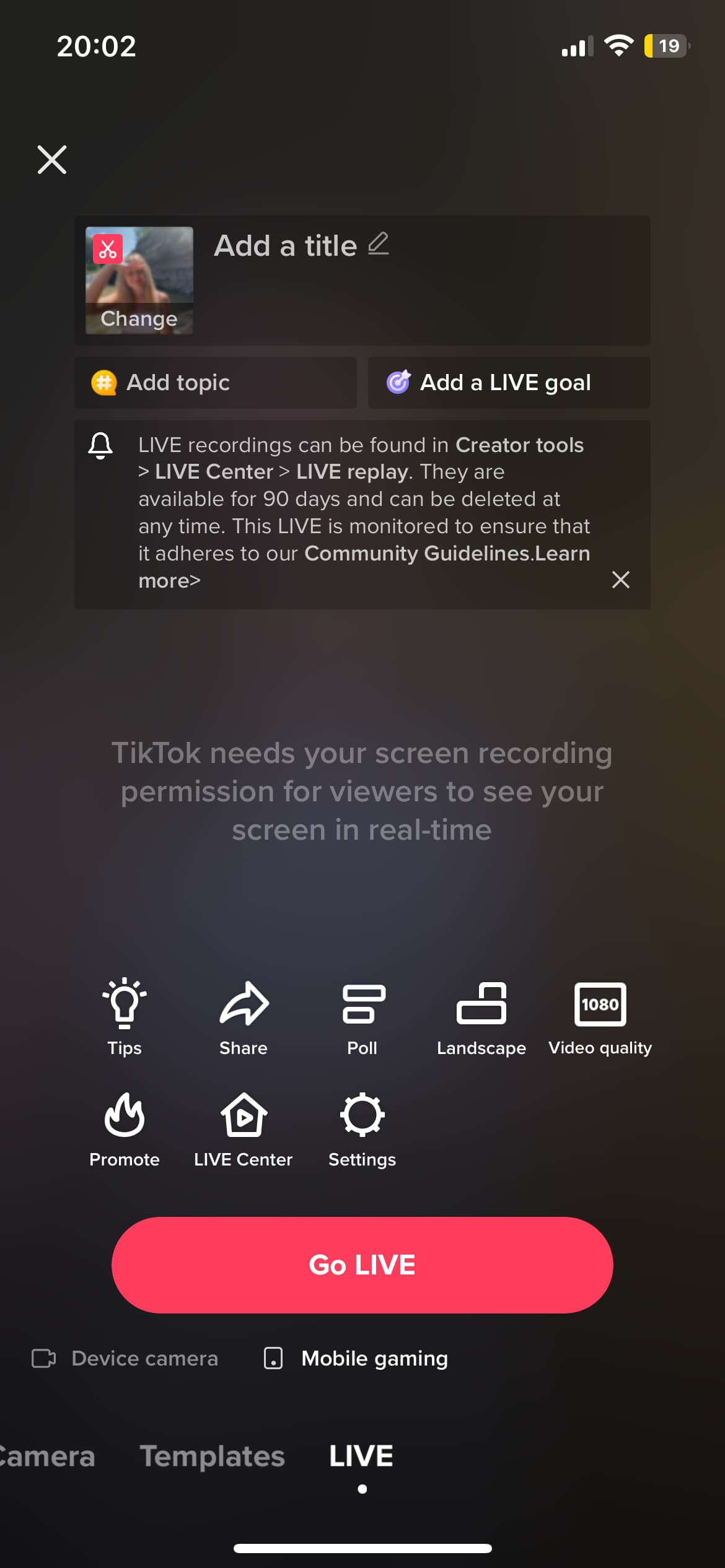725x1568 pixels.
Task: Switch to Landscape mode
Action: tap(481, 1017)
